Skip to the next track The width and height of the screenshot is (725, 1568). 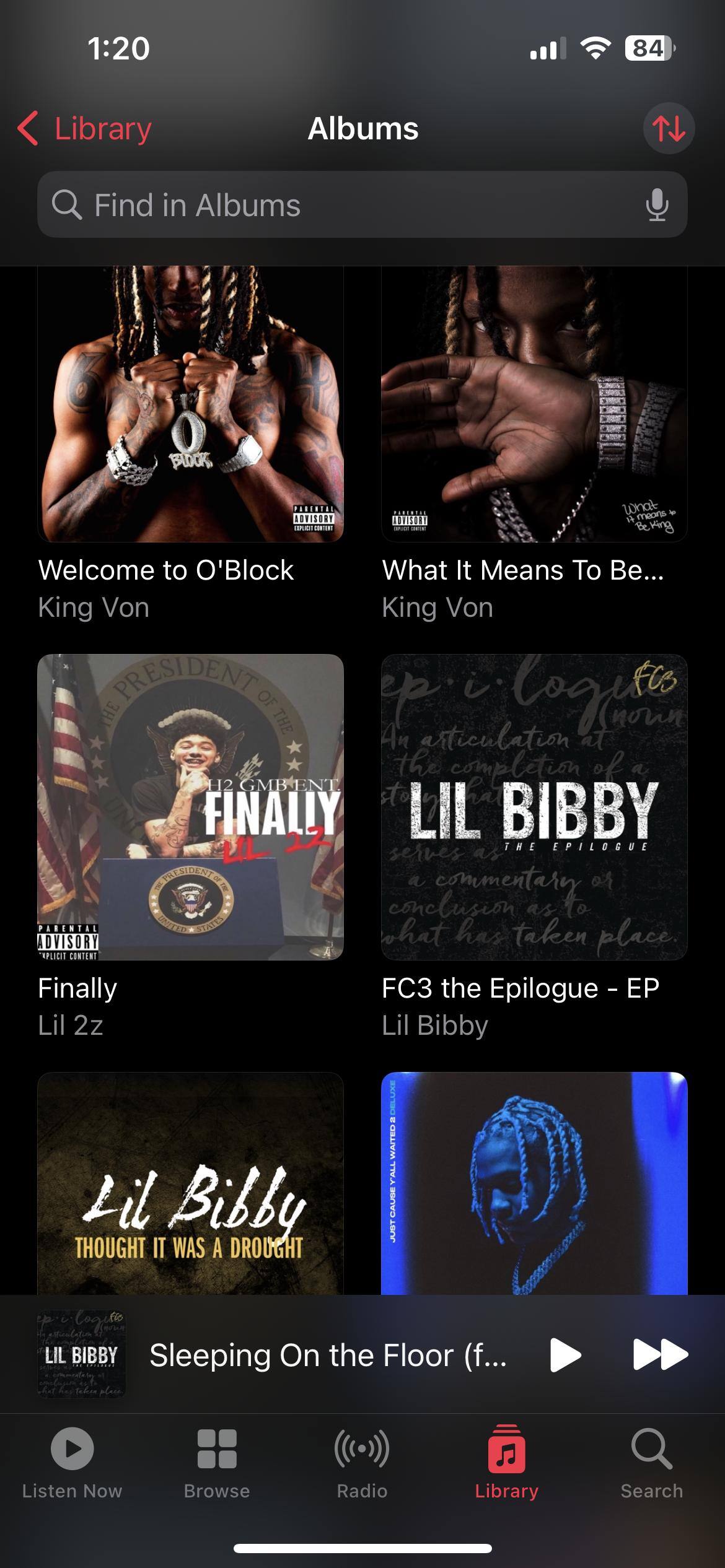[x=660, y=1355]
